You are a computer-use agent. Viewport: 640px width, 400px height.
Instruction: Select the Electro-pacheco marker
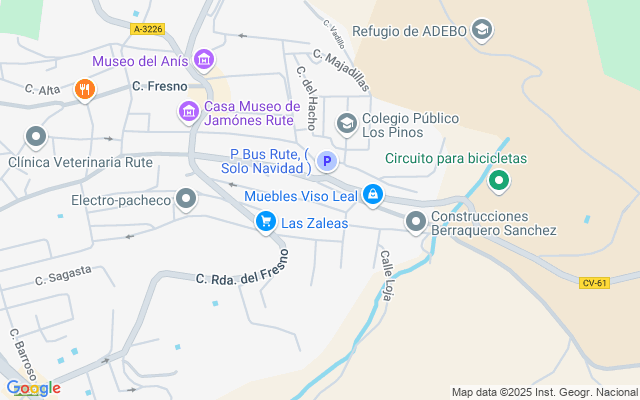[x=187, y=201]
